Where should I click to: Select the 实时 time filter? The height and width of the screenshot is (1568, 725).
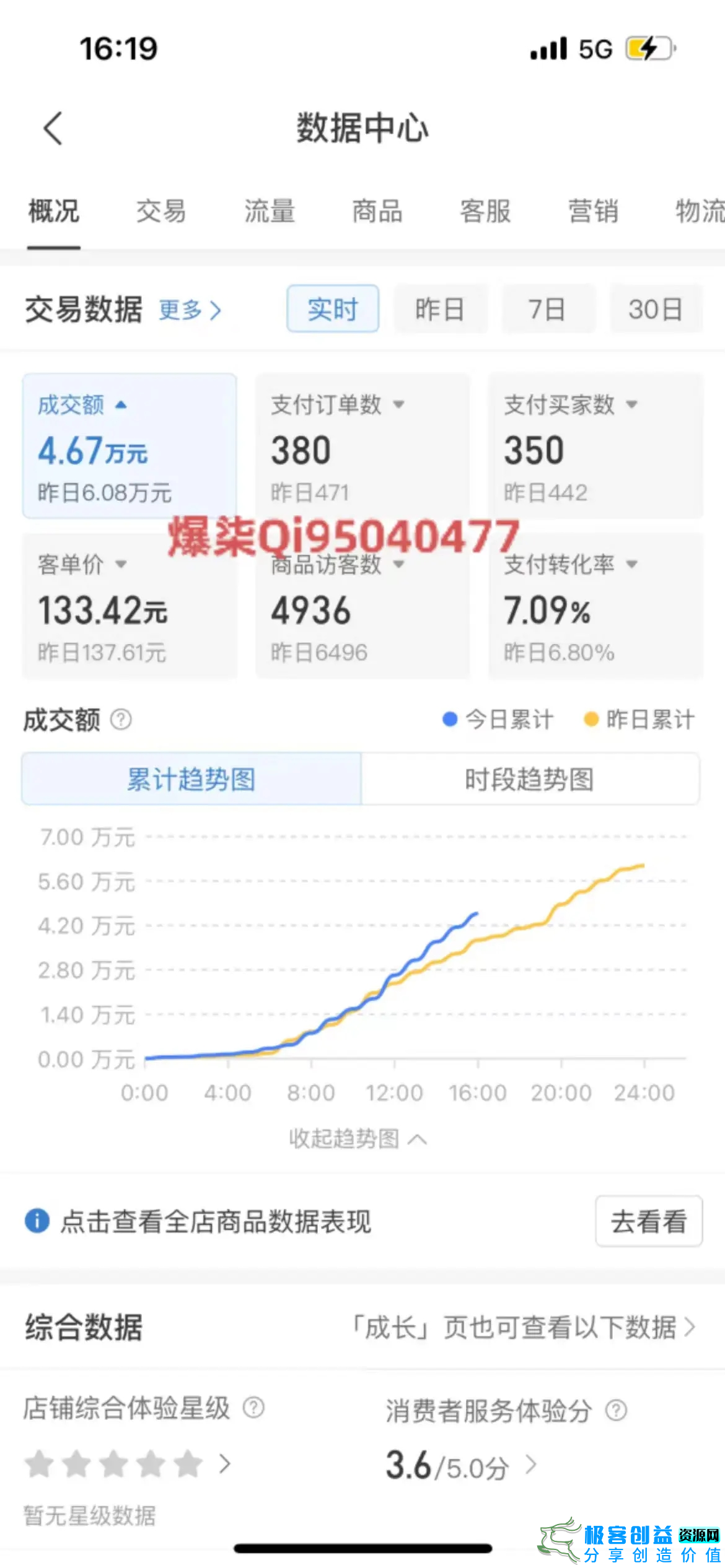point(332,309)
